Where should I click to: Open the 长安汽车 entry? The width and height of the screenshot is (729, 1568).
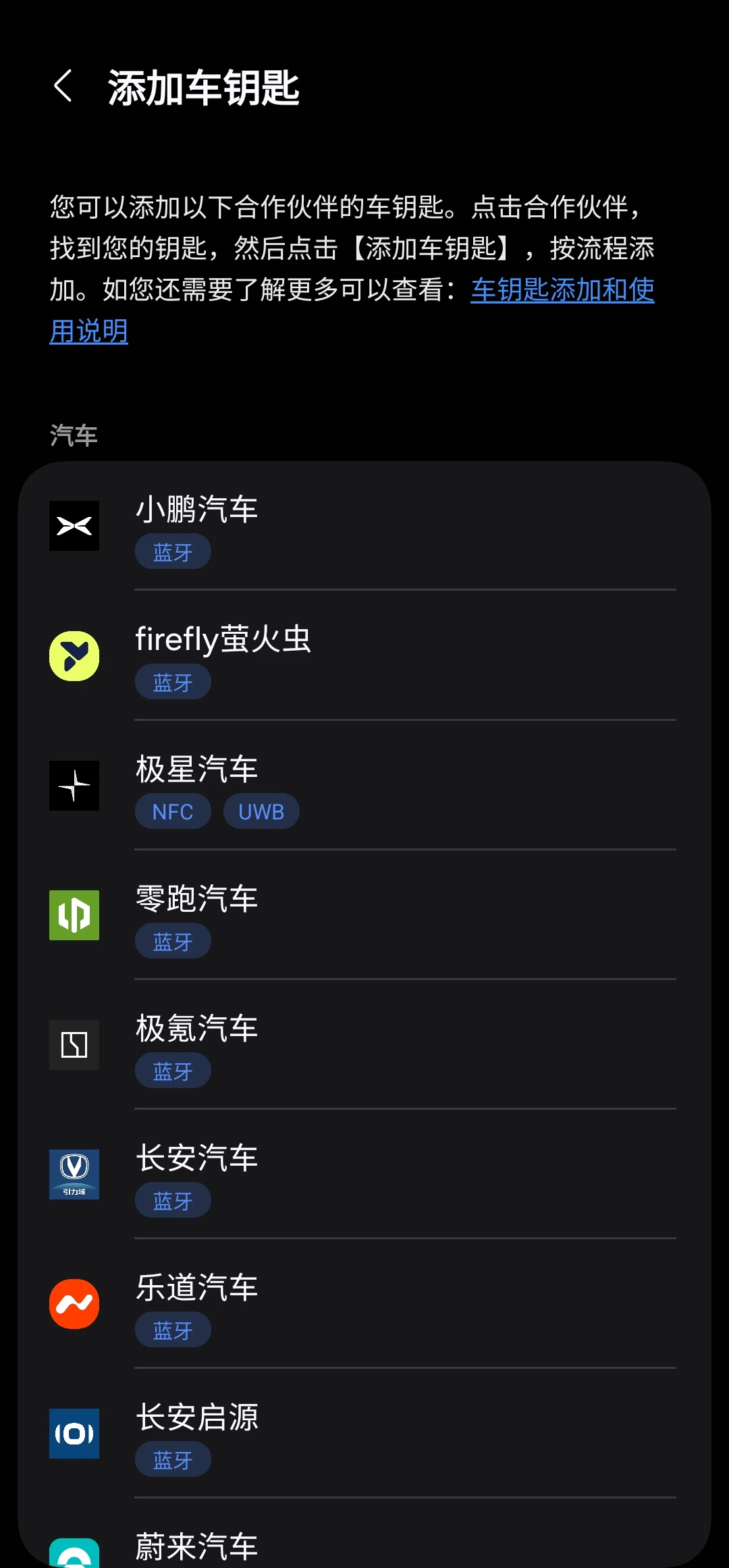[x=364, y=1174]
